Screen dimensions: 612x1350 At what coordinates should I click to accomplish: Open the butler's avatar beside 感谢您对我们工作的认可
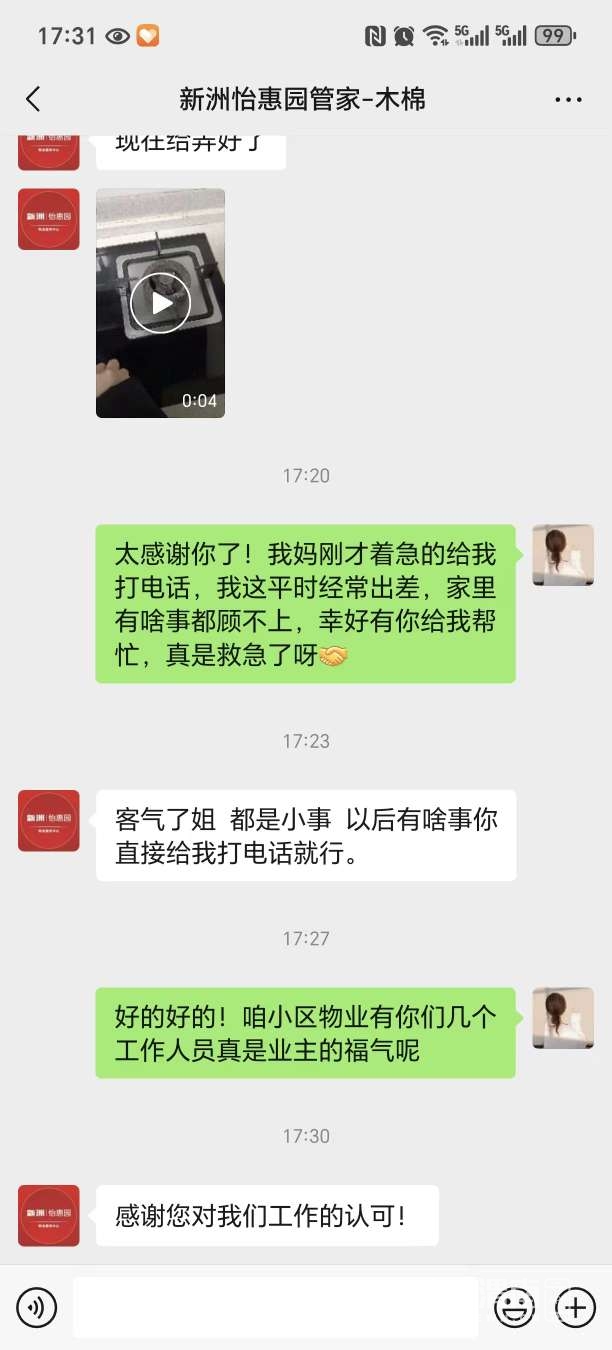pos(48,1215)
